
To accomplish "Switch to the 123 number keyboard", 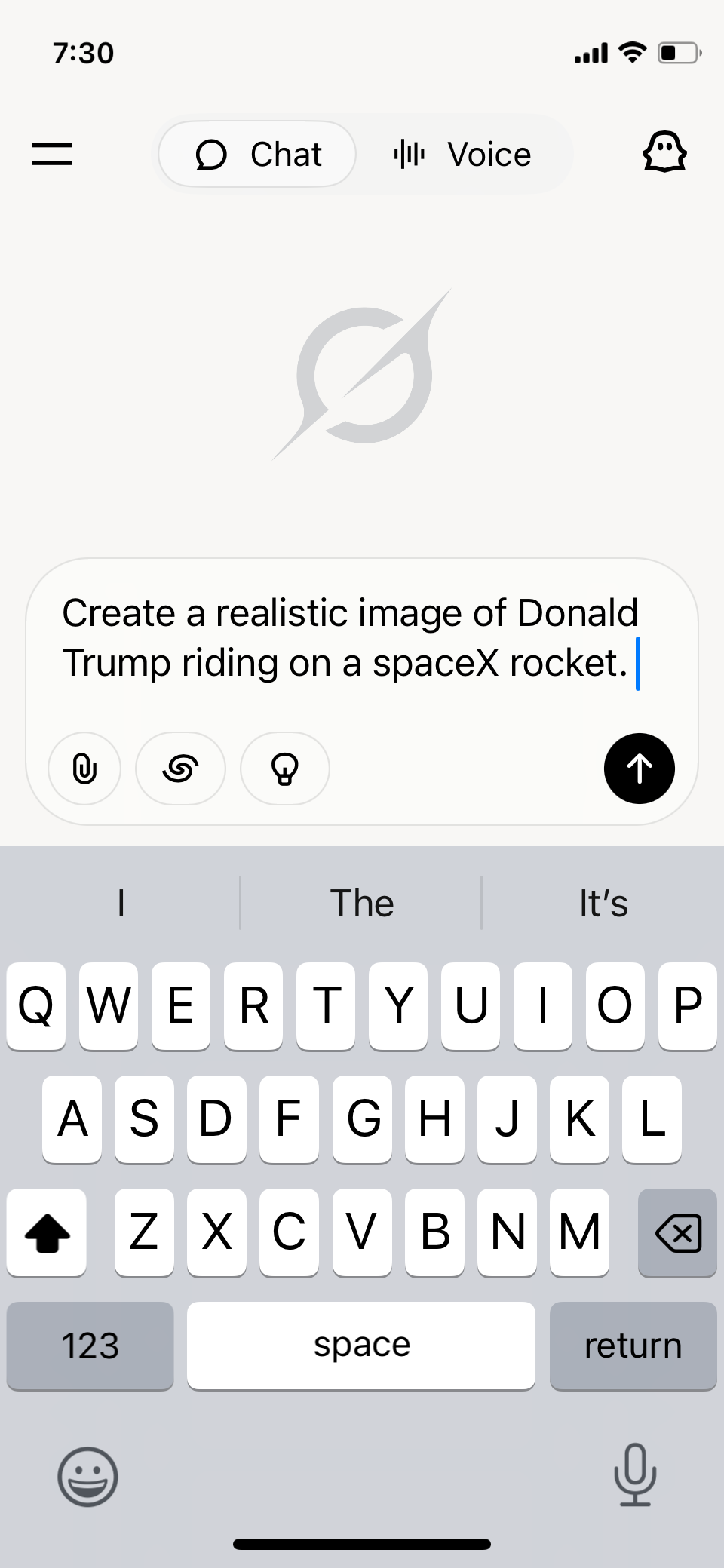I will click(90, 1346).
